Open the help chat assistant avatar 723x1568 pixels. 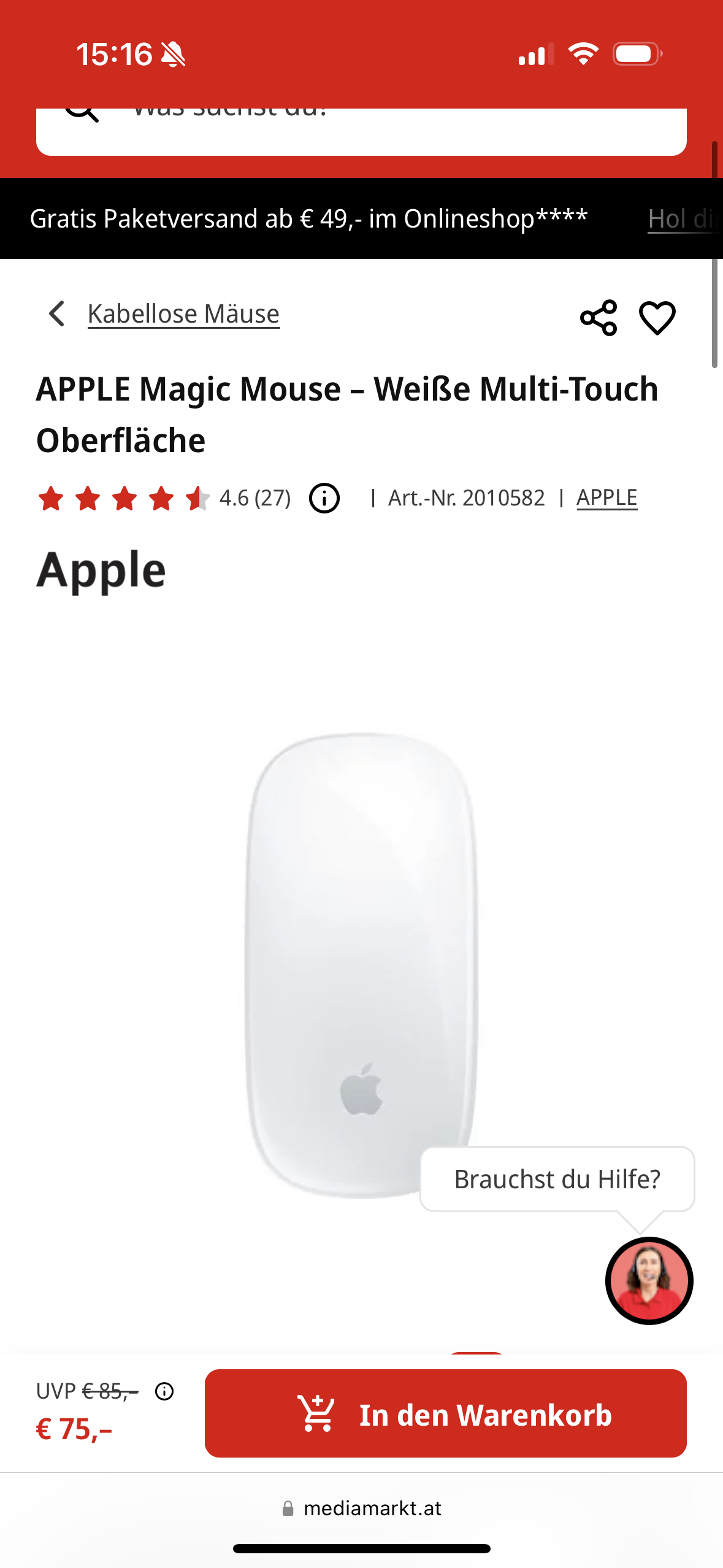(649, 1280)
